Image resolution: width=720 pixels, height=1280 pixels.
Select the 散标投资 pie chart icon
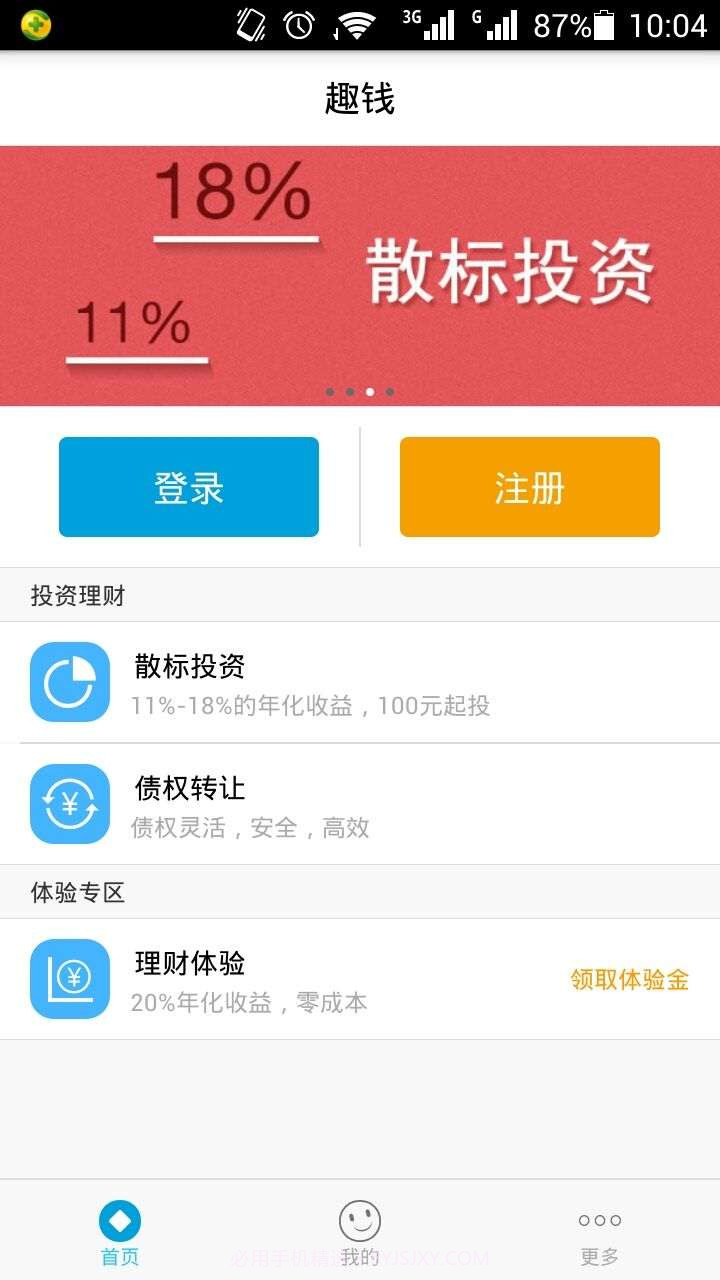click(69, 683)
